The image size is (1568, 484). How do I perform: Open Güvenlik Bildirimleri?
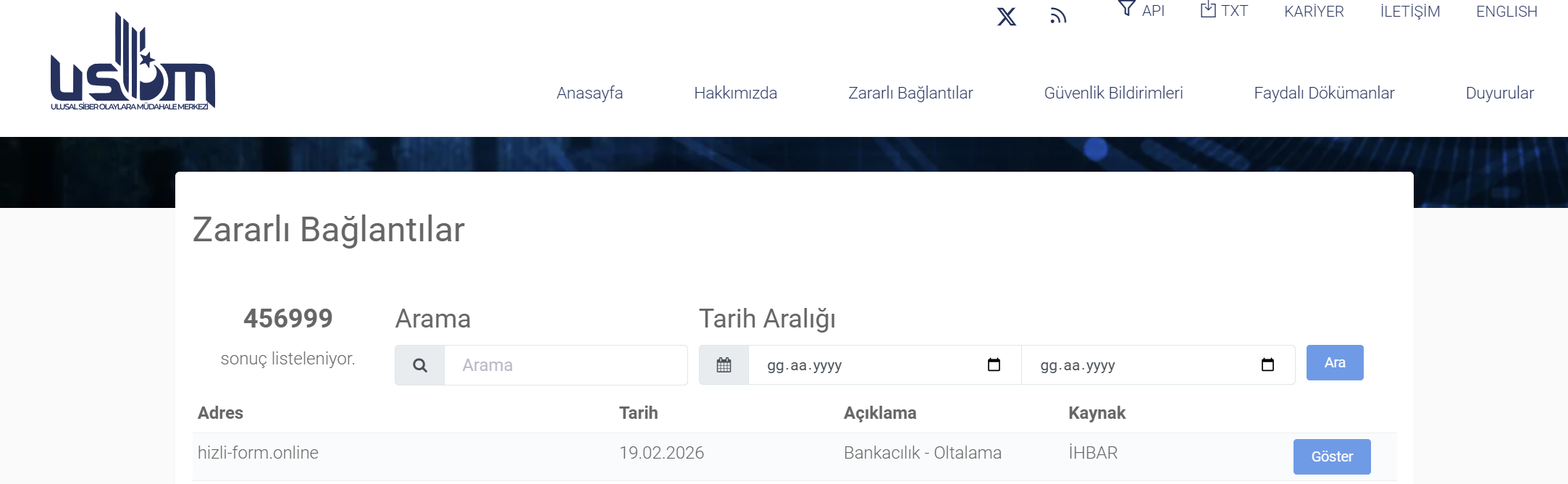[x=1113, y=93]
